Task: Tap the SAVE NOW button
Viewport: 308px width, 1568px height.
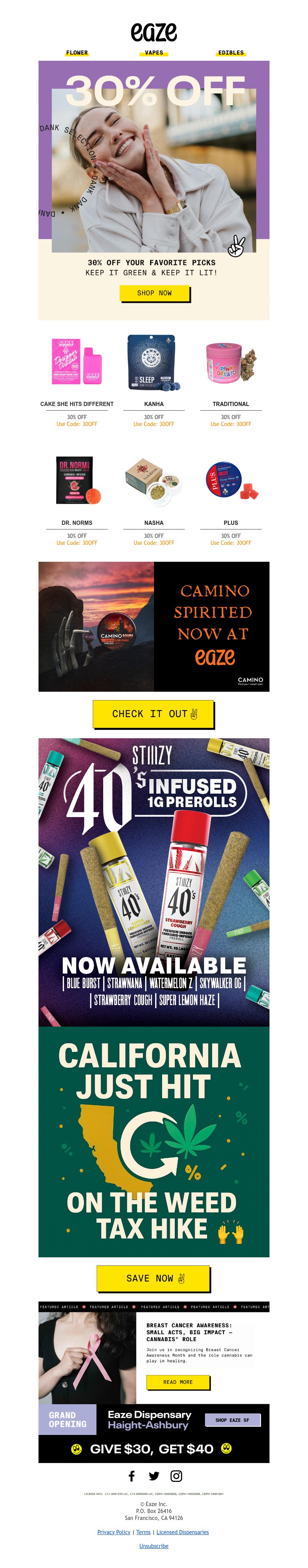Action: [154, 1278]
